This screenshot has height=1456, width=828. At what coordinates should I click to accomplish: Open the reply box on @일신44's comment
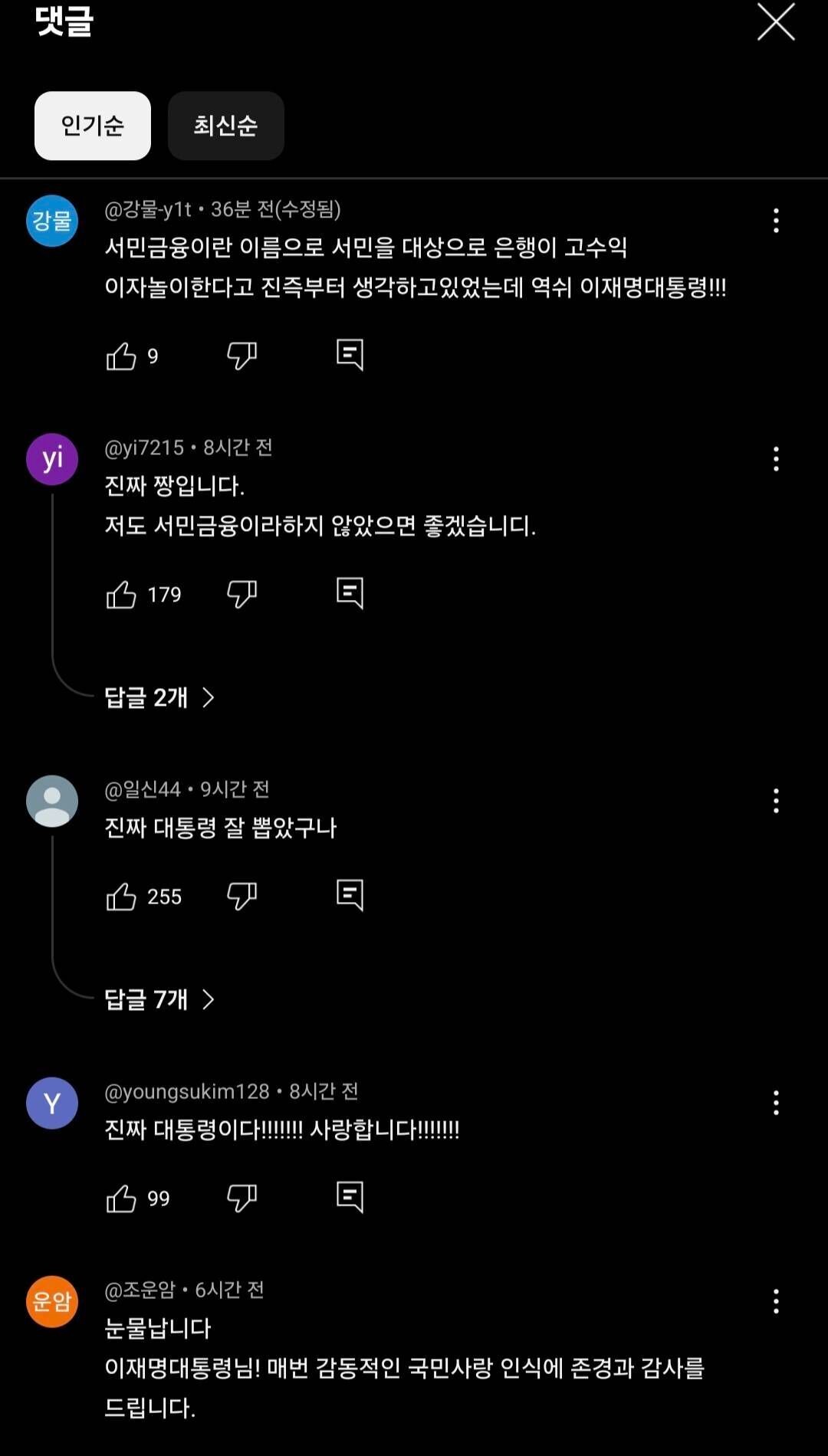point(350,894)
